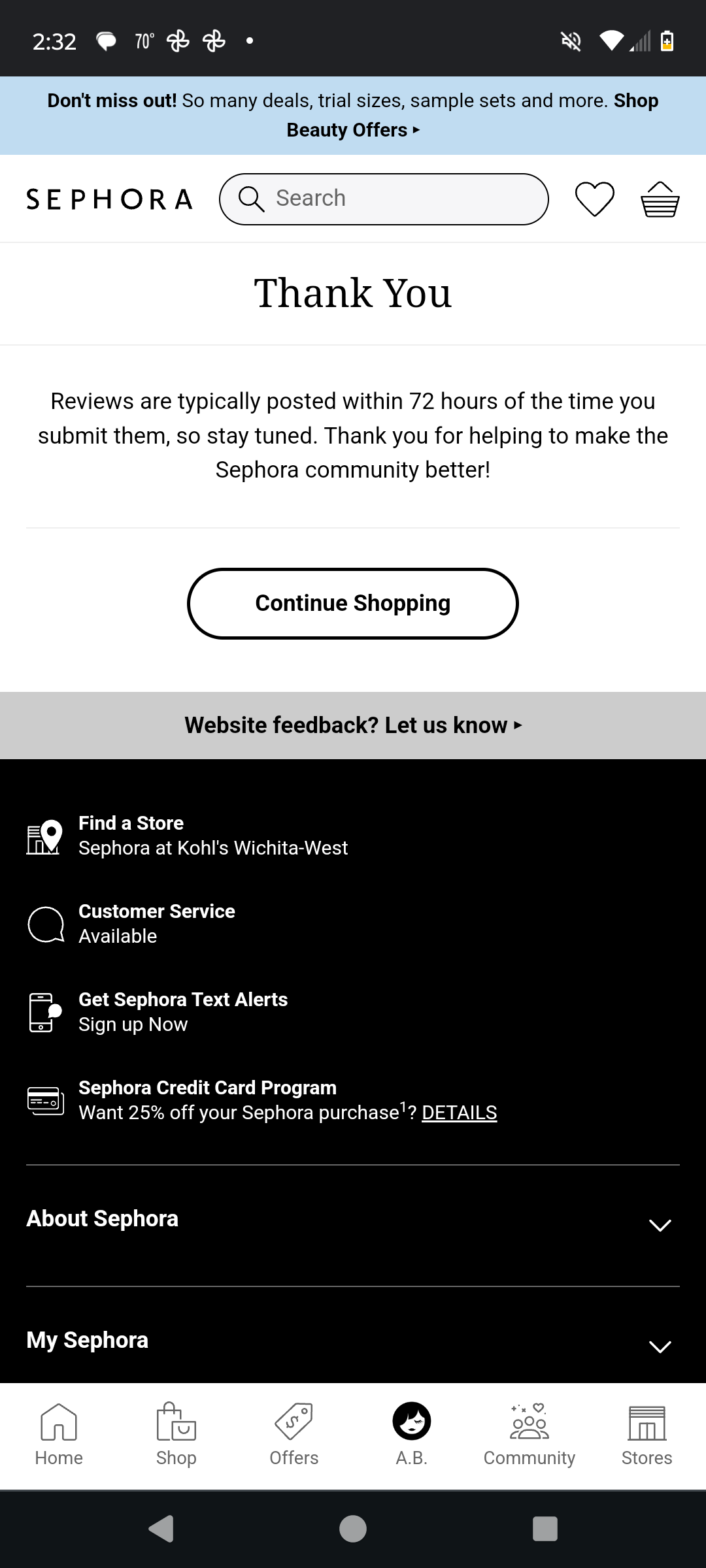
Task: Open Customer Service row
Action: click(157, 924)
